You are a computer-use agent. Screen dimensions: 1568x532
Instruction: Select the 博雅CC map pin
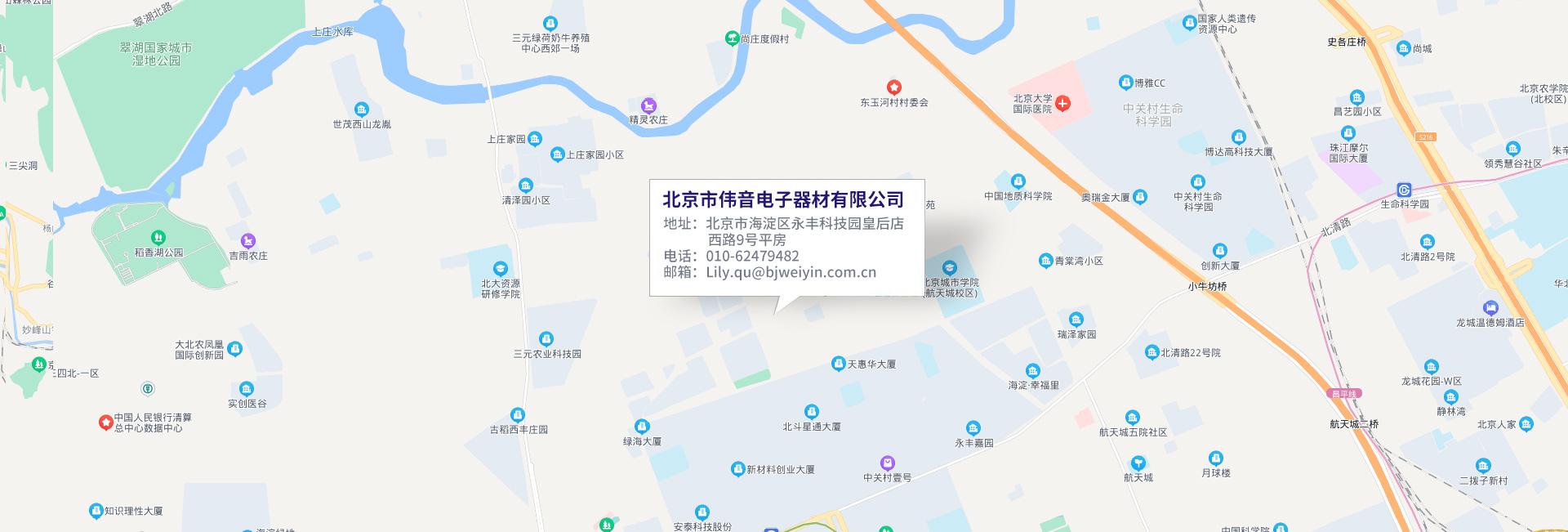1125,83
